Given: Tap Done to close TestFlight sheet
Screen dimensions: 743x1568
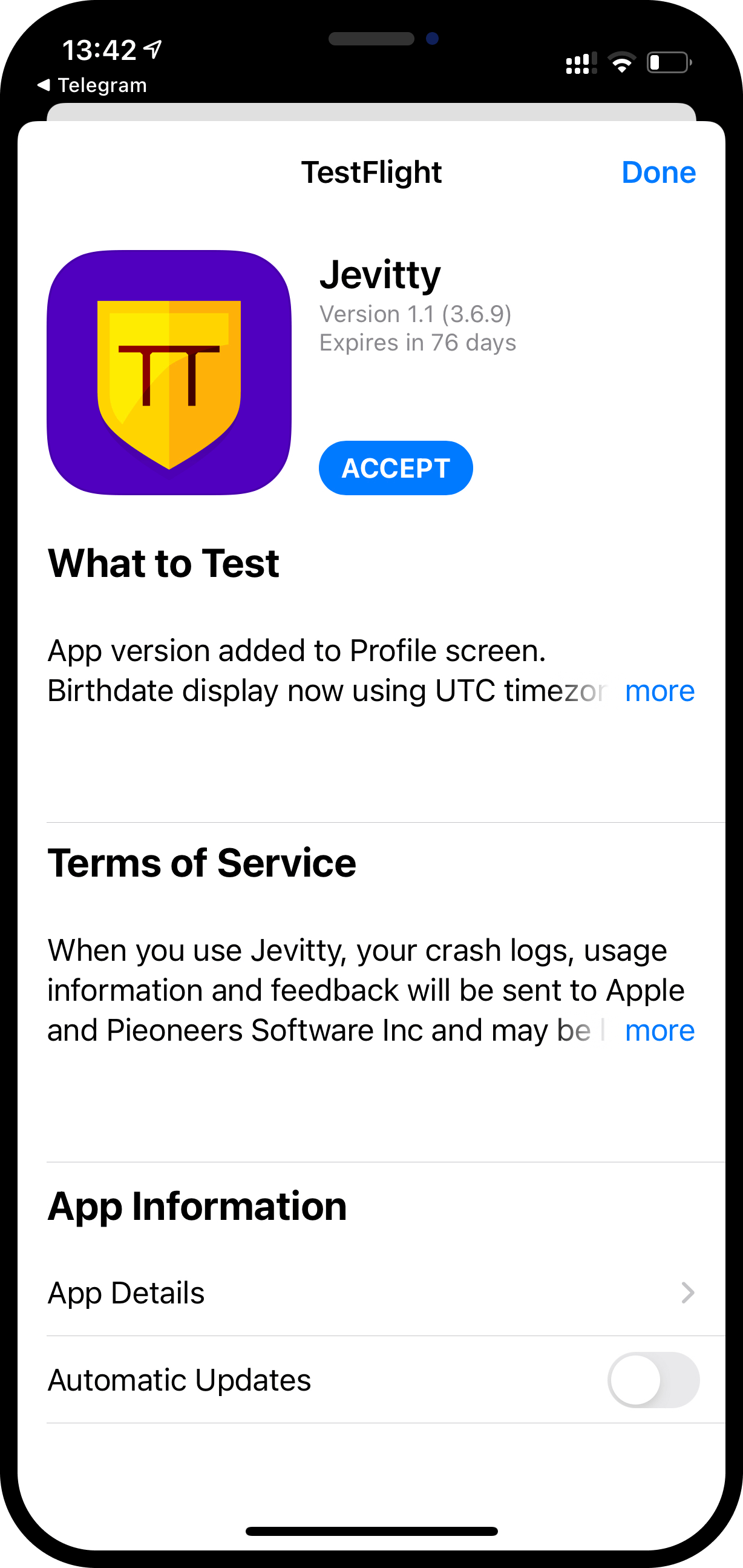Looking at the screenshot, I should 658,173.
